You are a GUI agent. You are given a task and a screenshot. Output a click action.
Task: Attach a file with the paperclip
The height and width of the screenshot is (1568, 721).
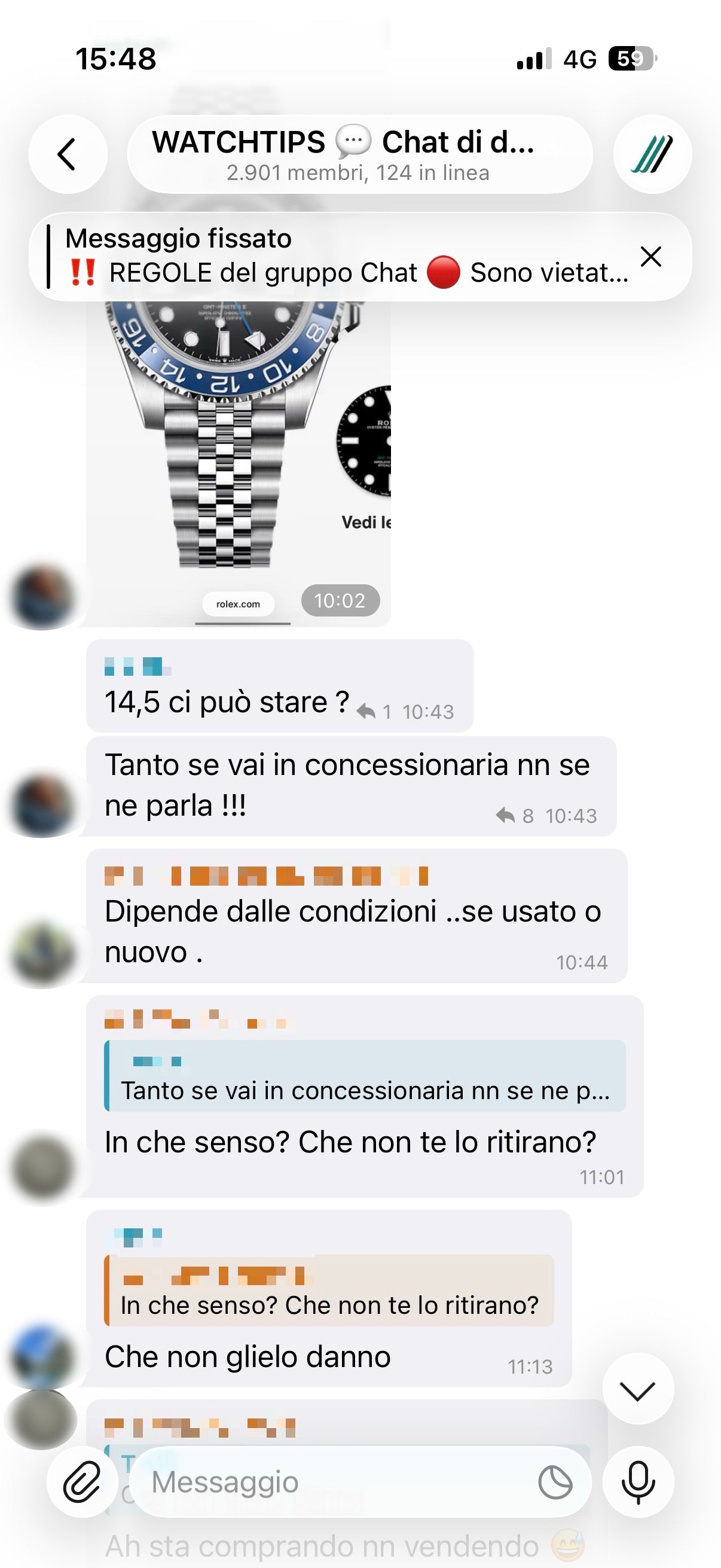pyautogui.click(x=82, y=1481)
